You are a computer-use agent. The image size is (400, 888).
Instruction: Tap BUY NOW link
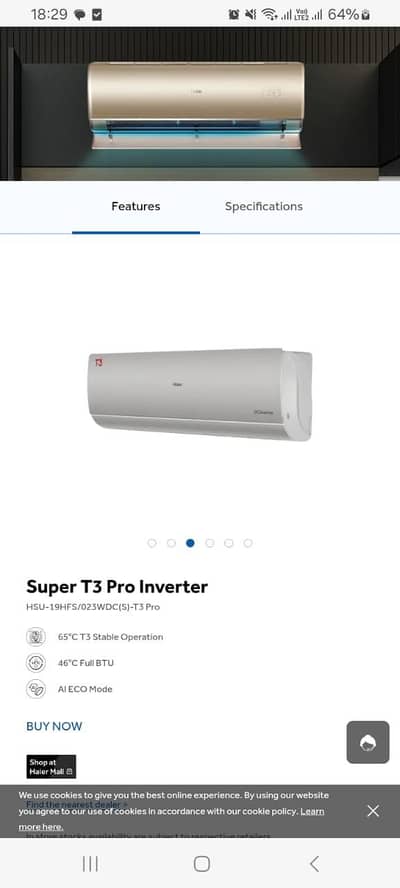click(54, 726)
